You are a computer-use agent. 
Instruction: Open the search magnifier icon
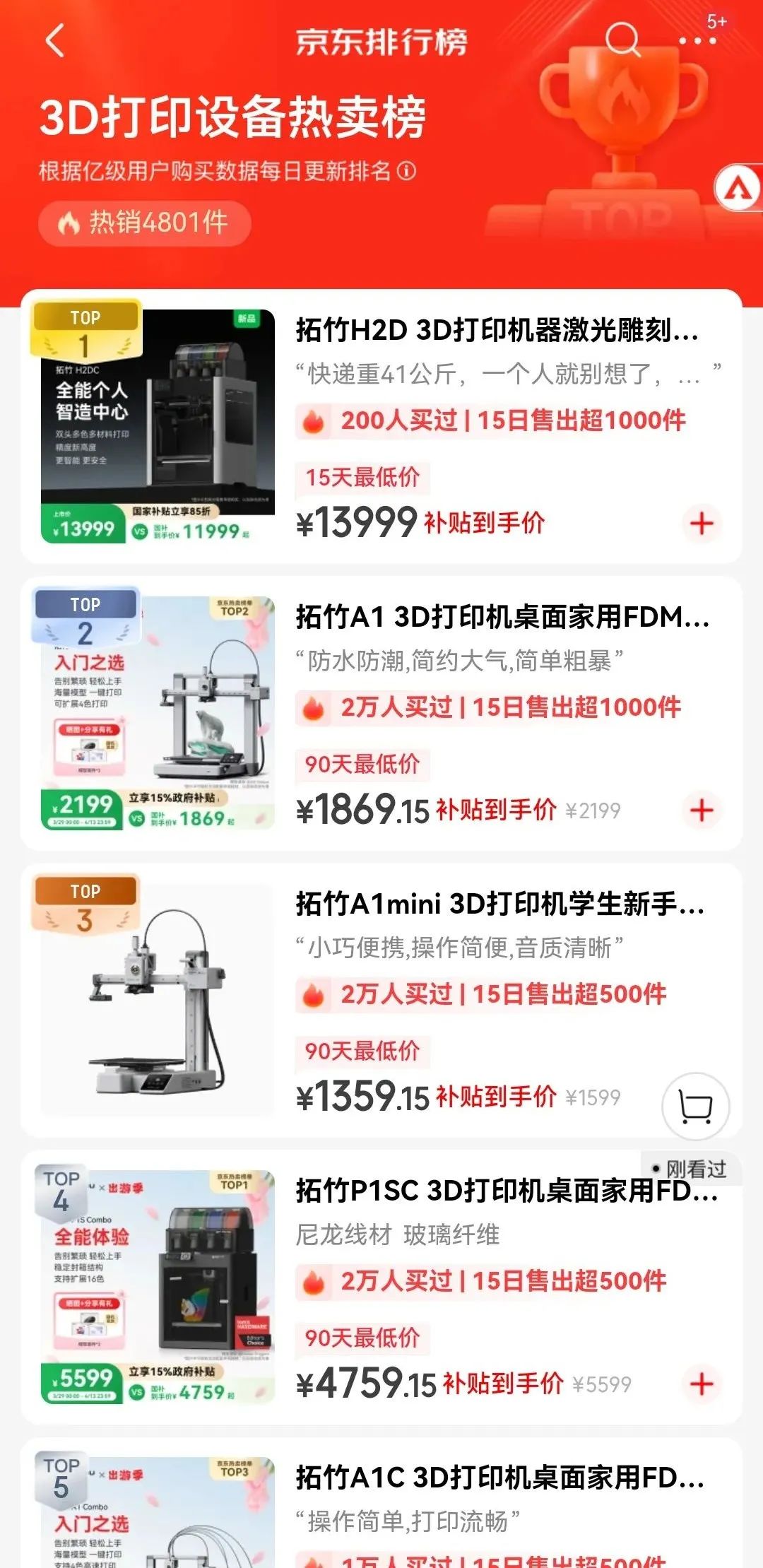click(623, 40)
